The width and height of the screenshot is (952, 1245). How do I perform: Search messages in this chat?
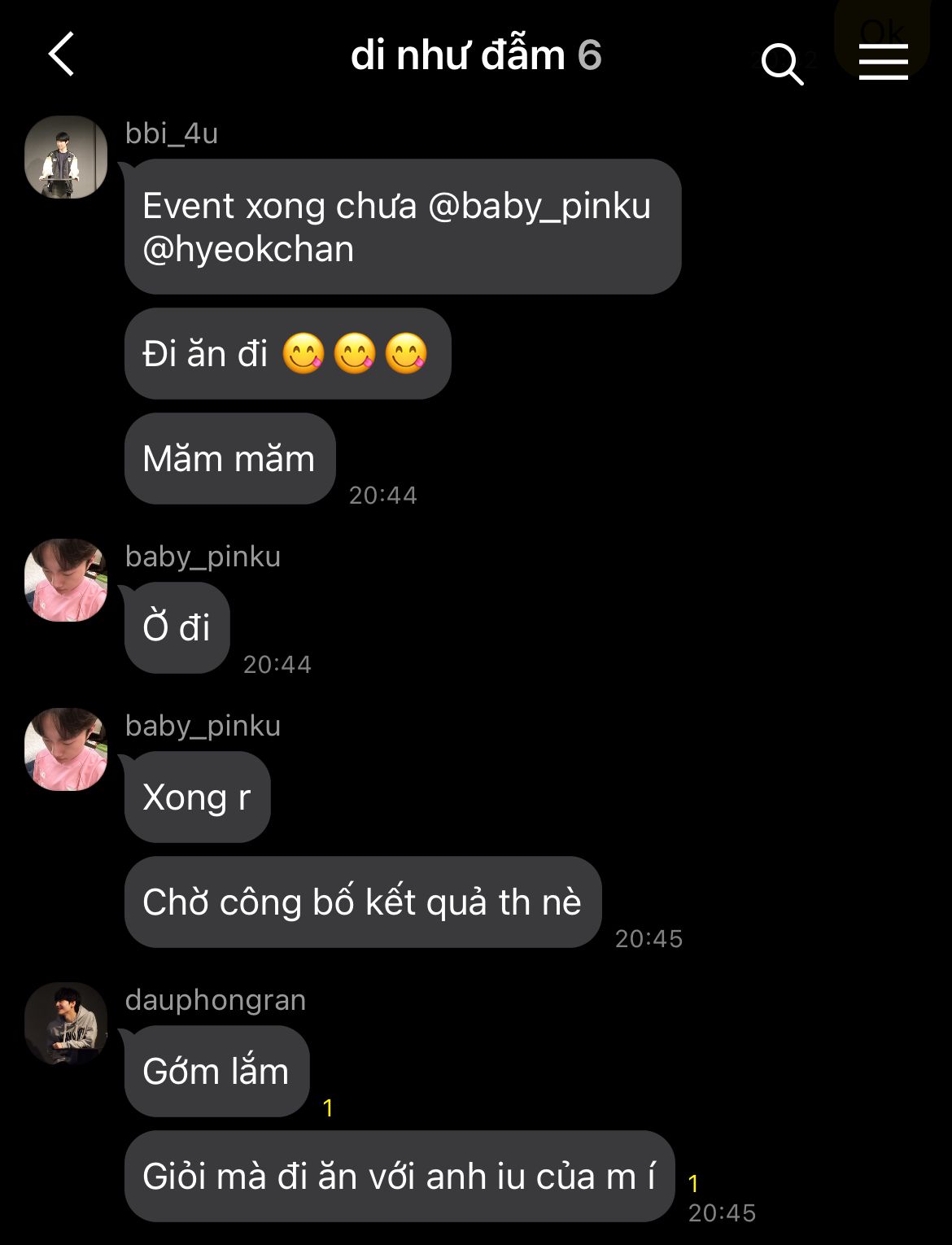click(x=781, y=63)
